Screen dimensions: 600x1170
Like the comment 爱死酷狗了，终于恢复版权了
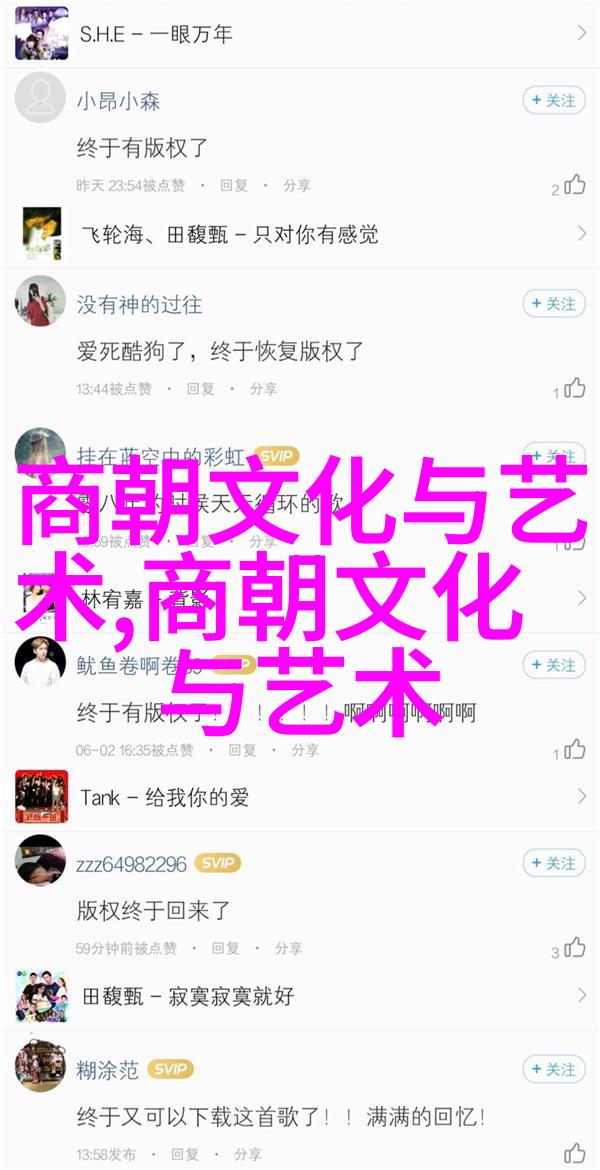(574, 388)
